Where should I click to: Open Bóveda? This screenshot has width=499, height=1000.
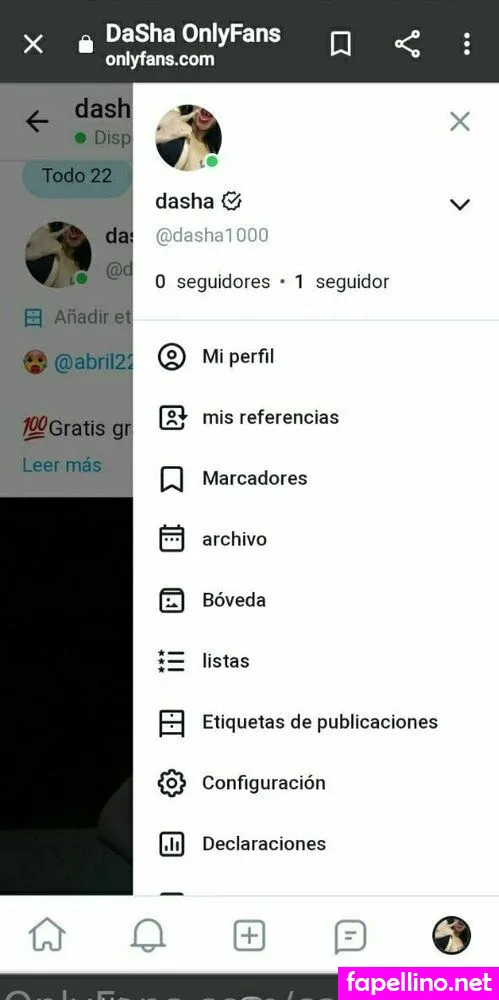tap(316, 600)
